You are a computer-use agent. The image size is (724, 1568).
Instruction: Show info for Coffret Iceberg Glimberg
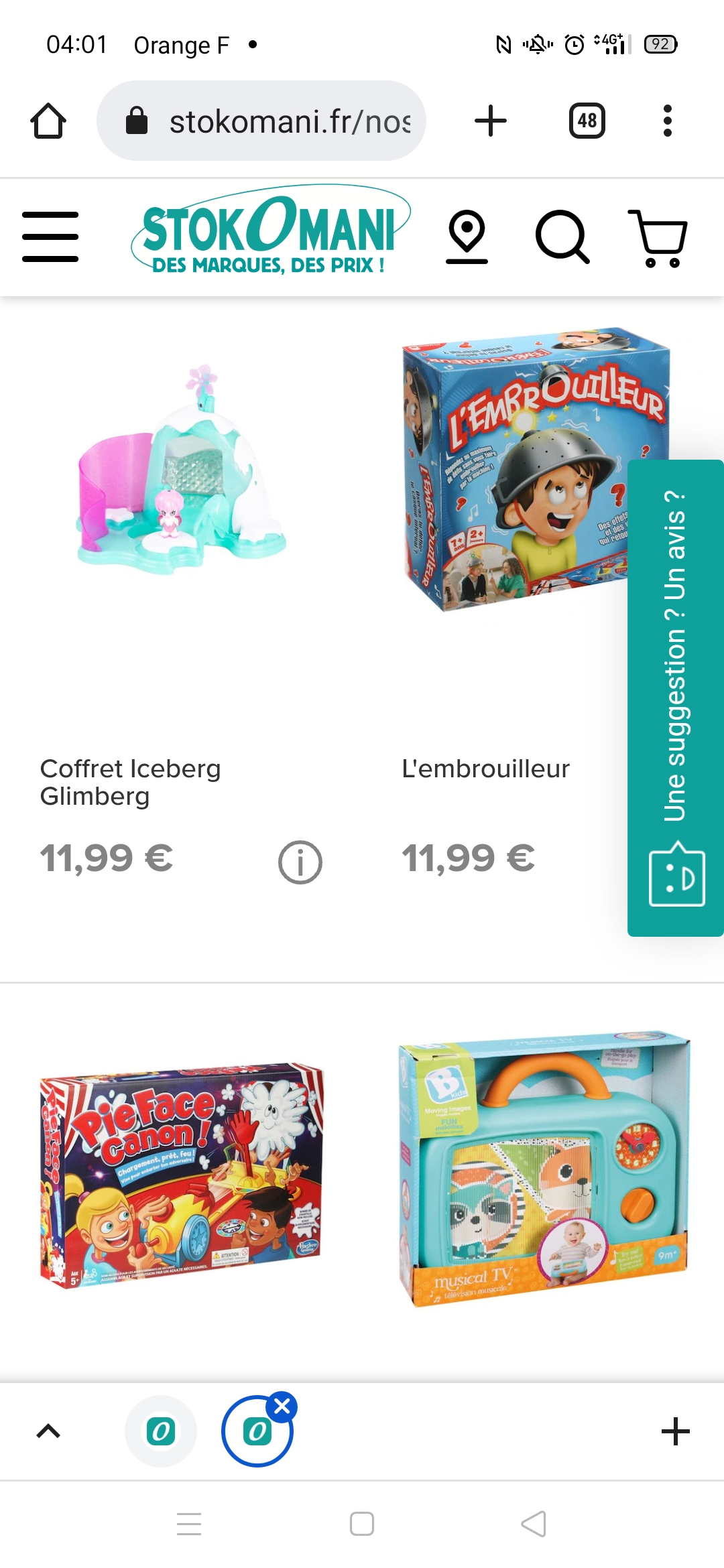(x=300, y=862)
